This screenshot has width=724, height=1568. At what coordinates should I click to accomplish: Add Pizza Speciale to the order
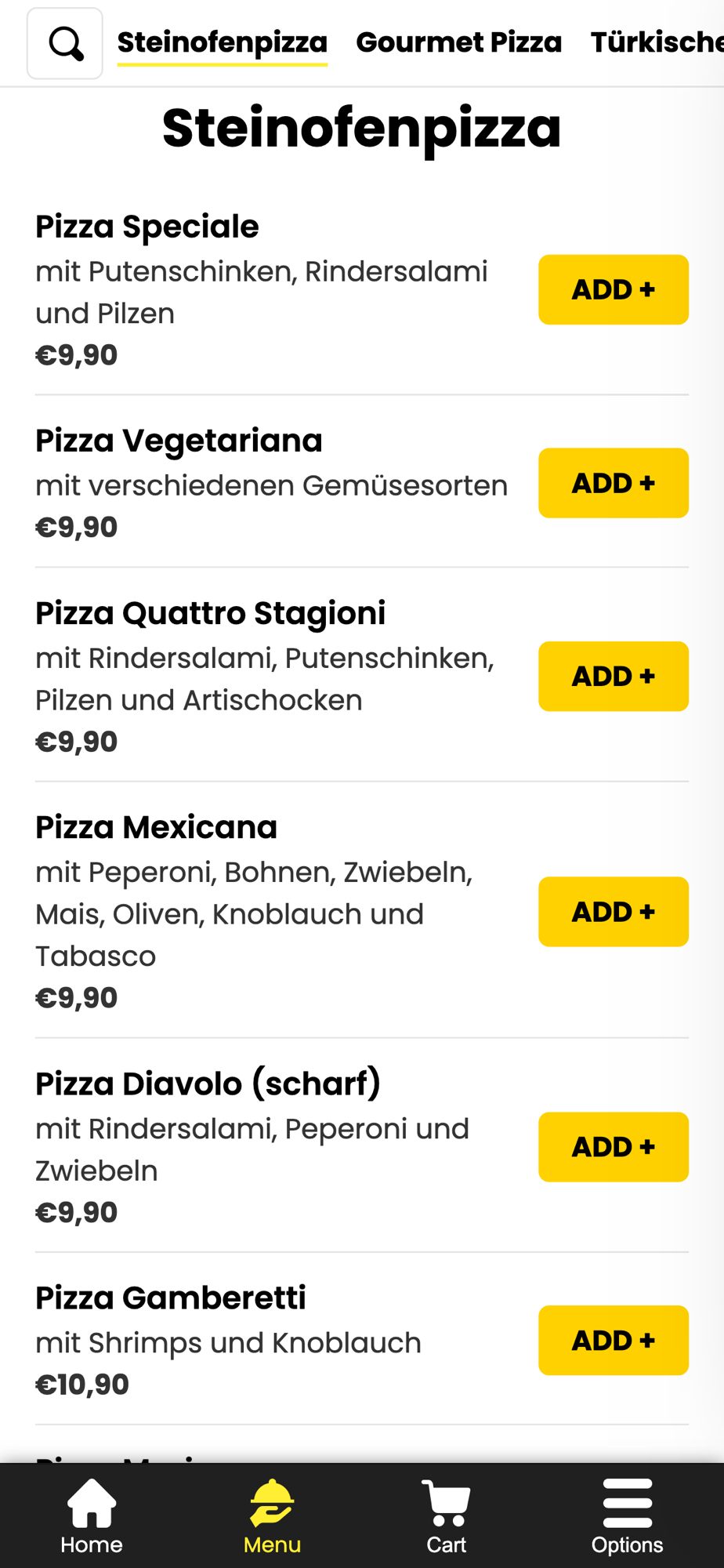613,289
